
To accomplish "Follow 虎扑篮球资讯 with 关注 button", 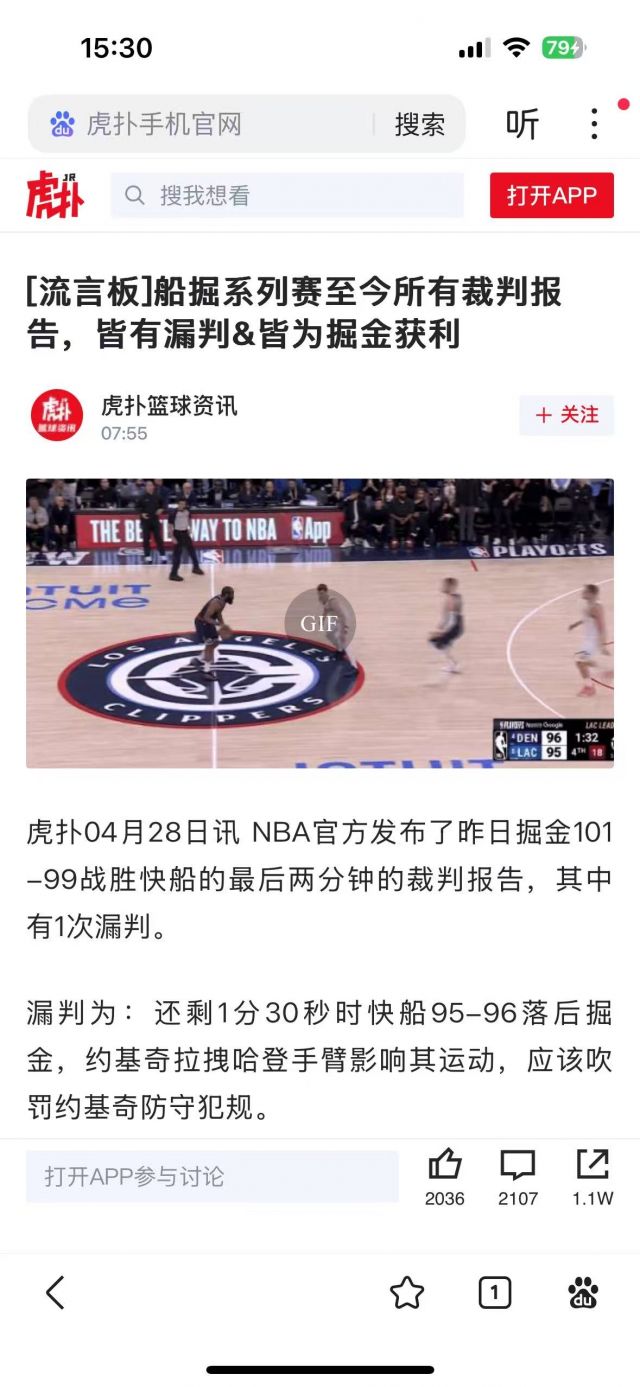I will [x=566, y=415].
